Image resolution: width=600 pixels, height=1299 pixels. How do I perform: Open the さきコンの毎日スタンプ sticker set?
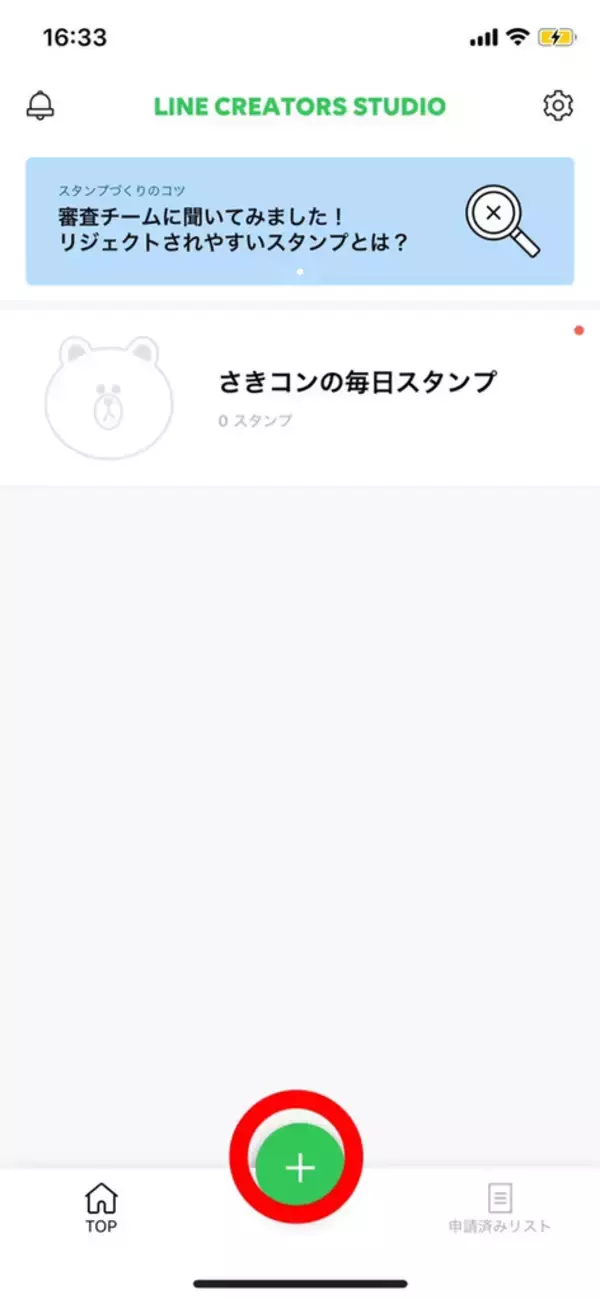(x=300, y=397)
